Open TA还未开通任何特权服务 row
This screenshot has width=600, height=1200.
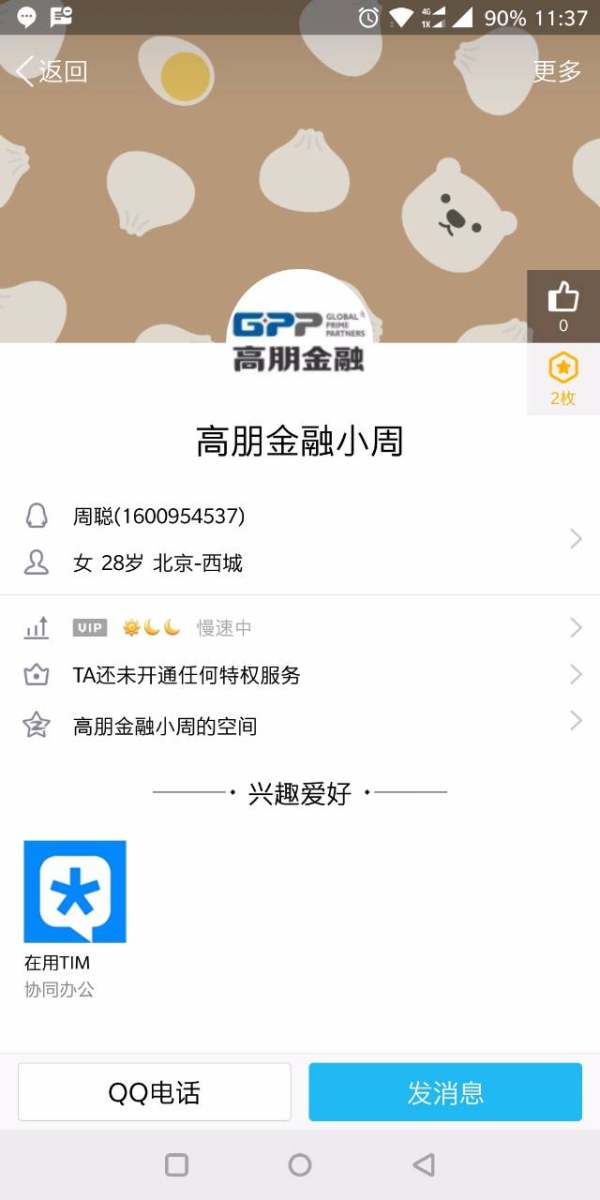click(300, 675)
